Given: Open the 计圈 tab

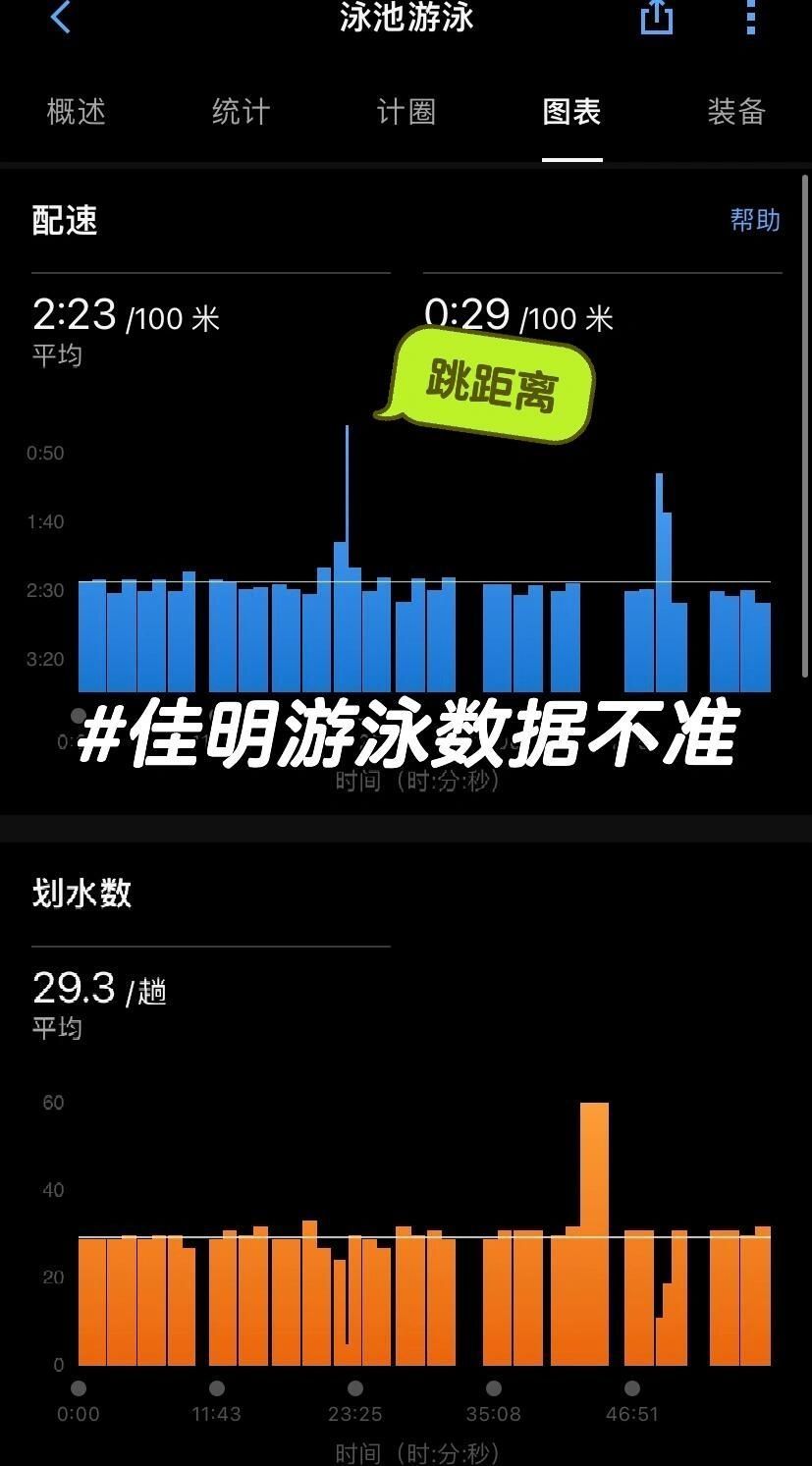Looking at the screenshot, I should (x=406, y=112).
